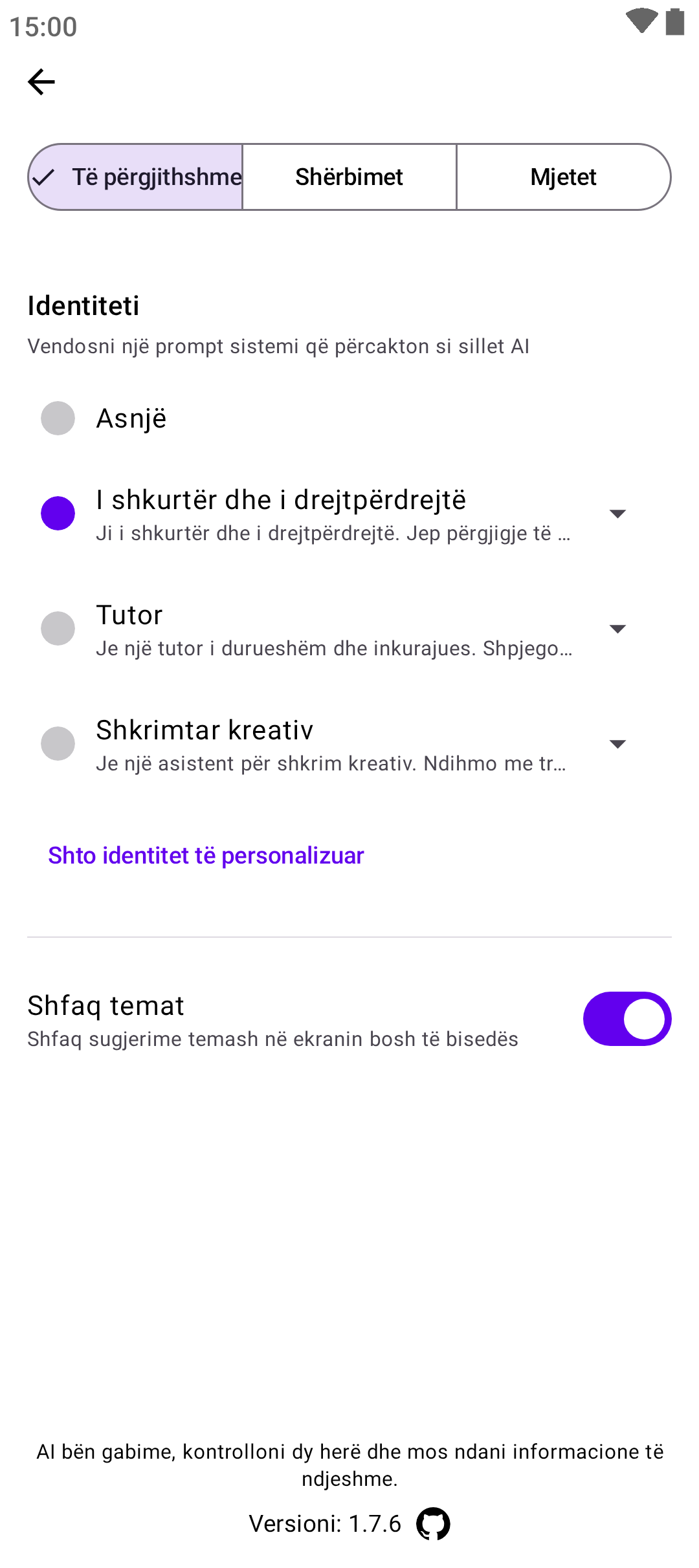The height and width of the screenshot is (1568, 699).
Task: Expand the Shkrimtar kreativ prompt
Action: coord(617,744)
